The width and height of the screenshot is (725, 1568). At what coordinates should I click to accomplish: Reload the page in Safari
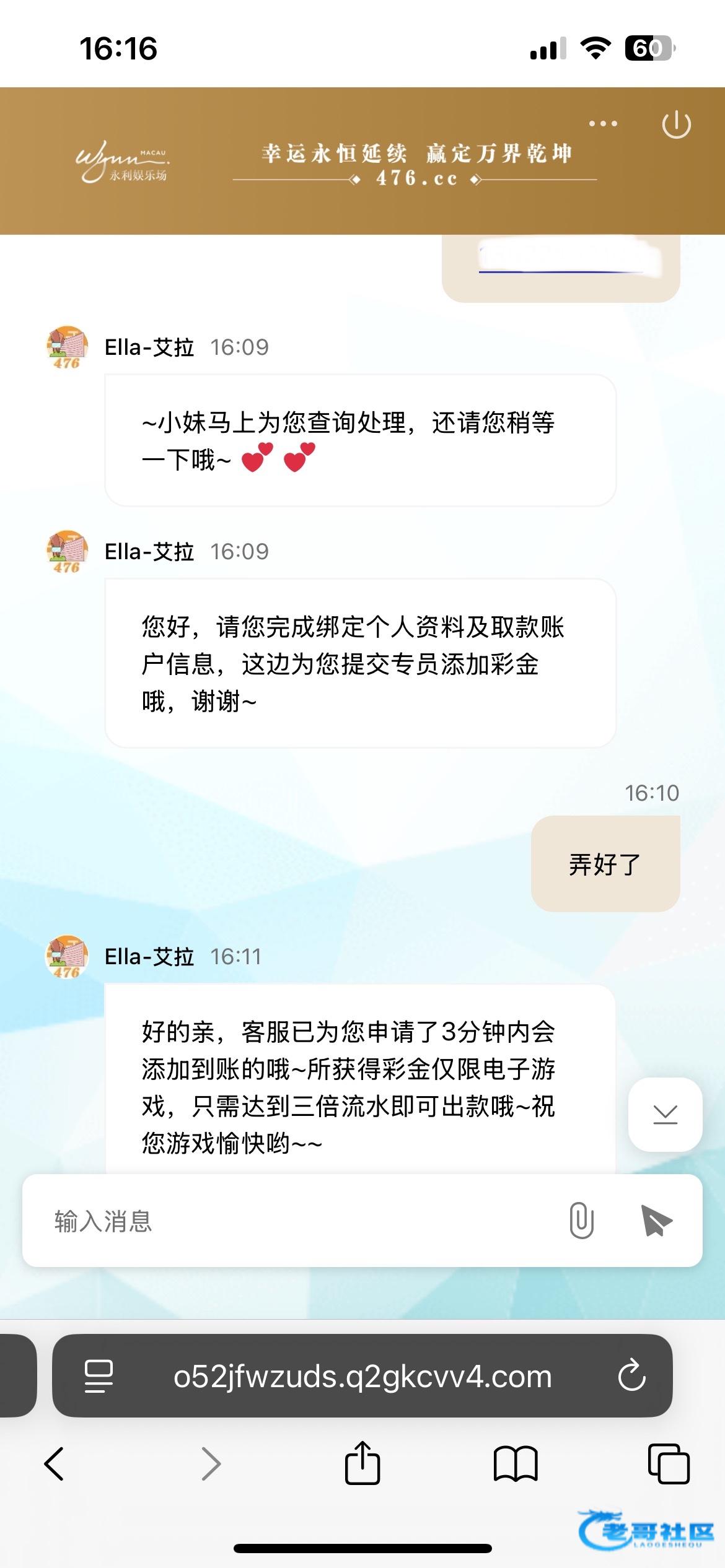tap(632, 1377)
